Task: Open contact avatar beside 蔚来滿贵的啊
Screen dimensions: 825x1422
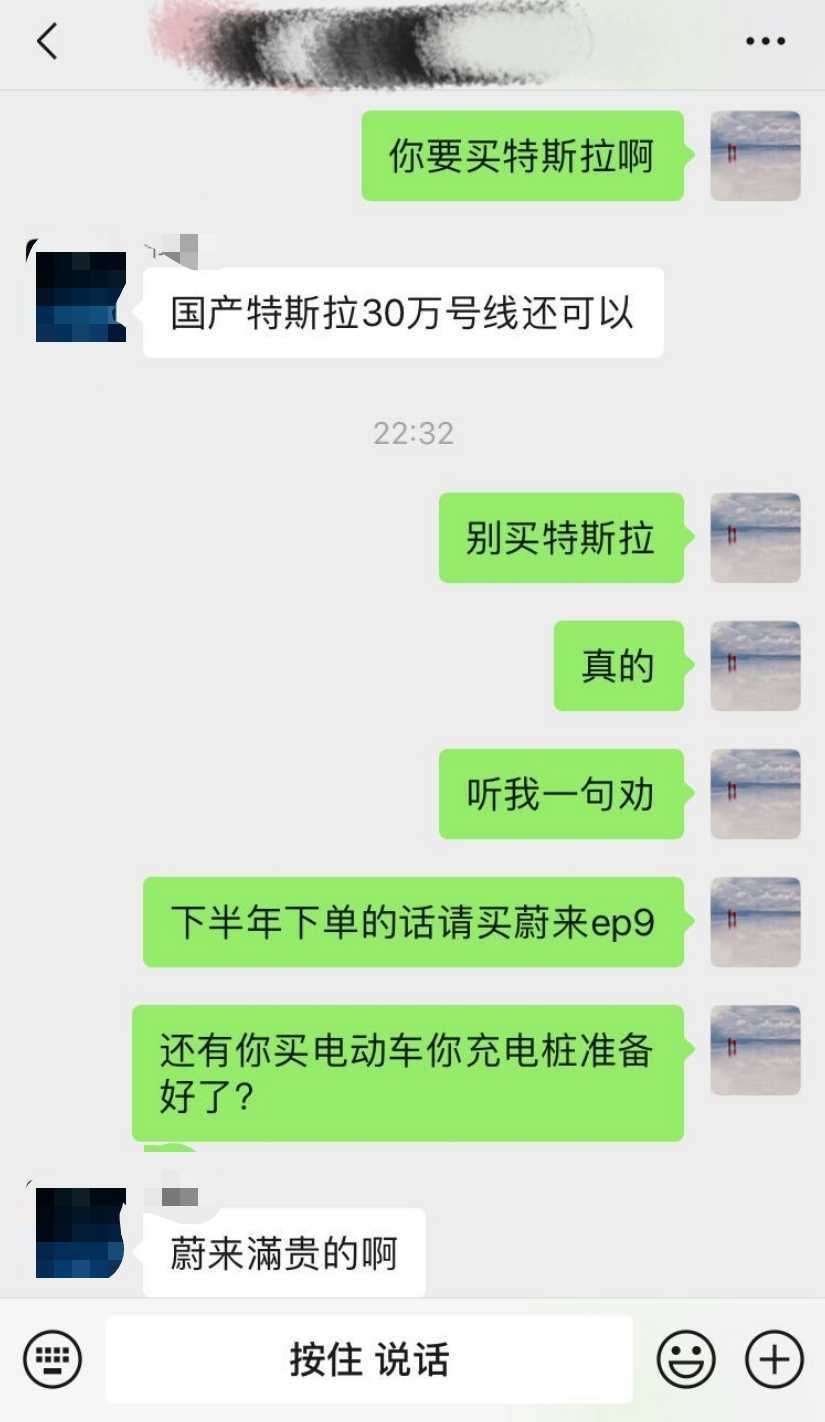Action: pos(80,1232)
